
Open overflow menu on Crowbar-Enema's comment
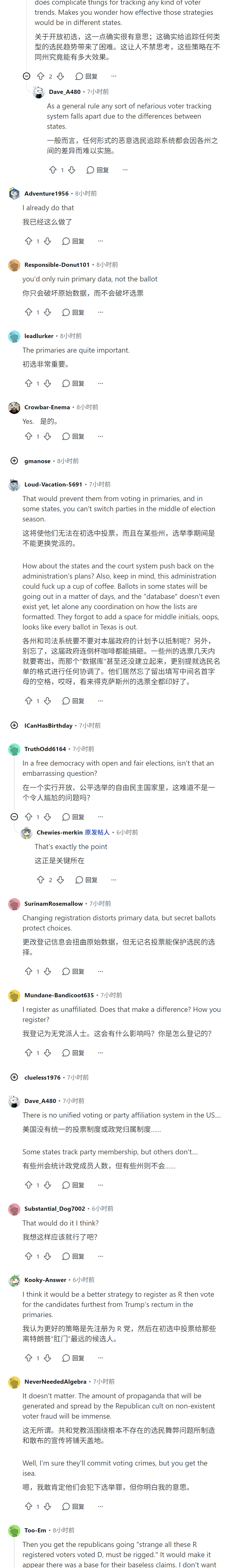click(x=101, y=436)
